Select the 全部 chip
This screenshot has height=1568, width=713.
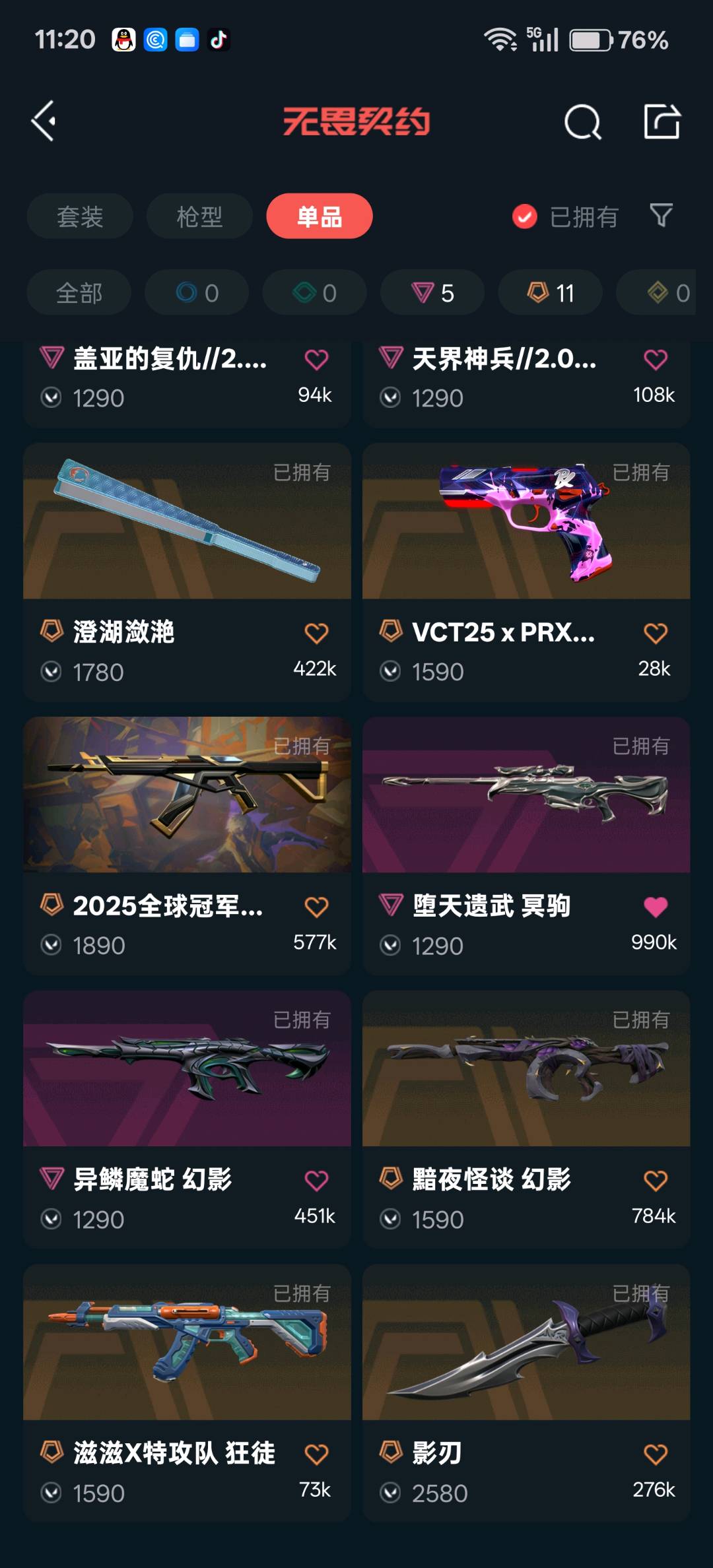[79, 293]
